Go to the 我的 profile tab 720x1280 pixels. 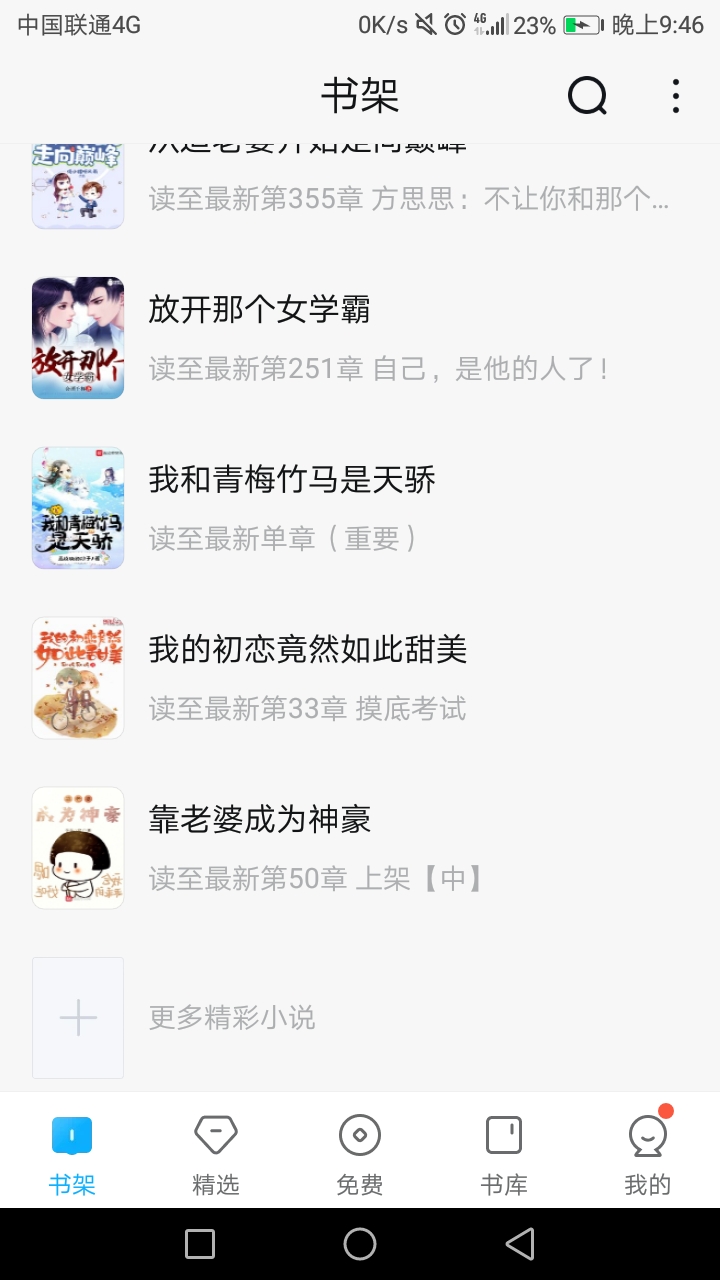point(648,1156)
